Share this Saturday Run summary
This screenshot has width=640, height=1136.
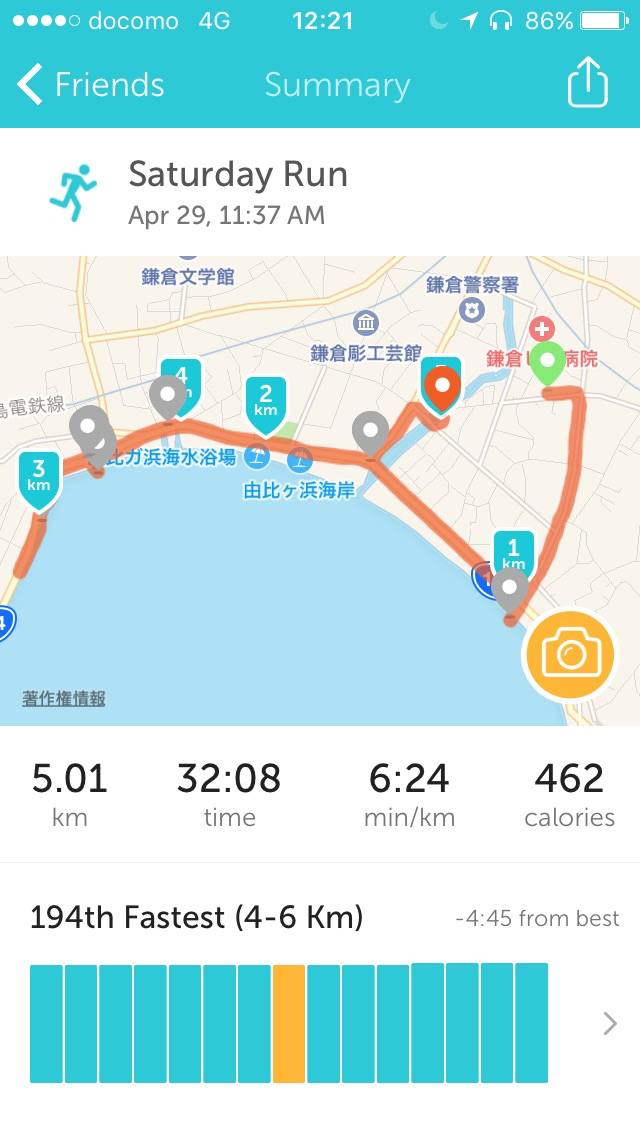tap(587, 83)
